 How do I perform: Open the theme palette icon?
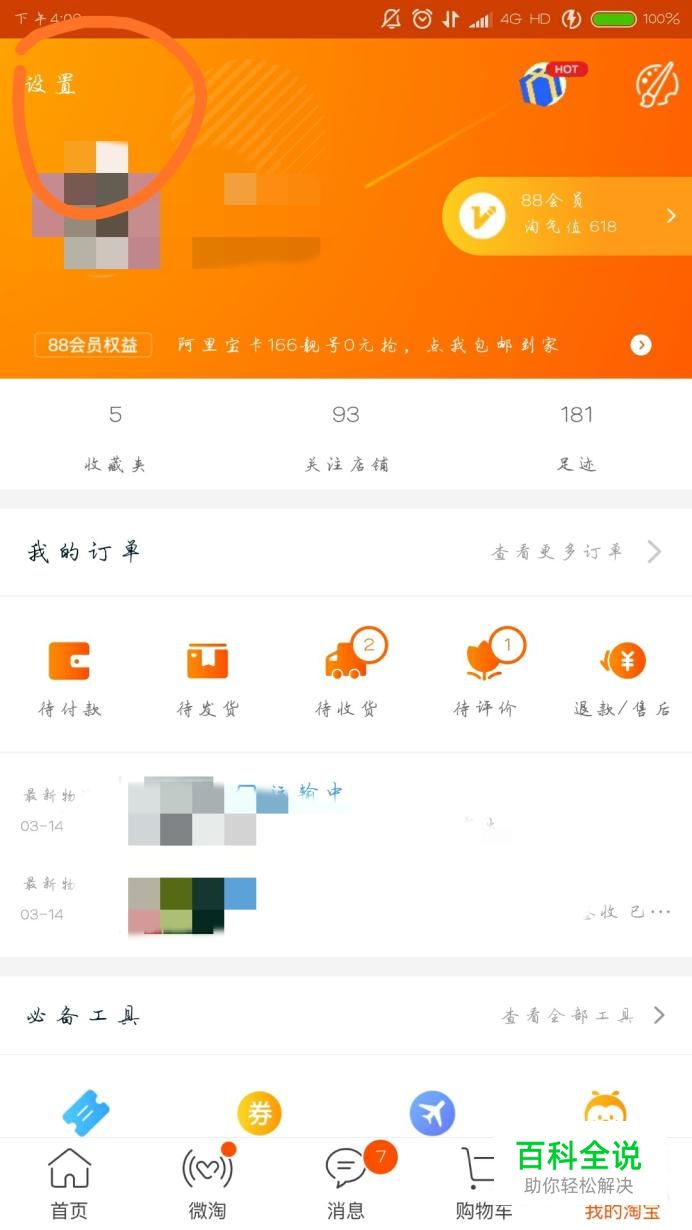click(657, 85)
